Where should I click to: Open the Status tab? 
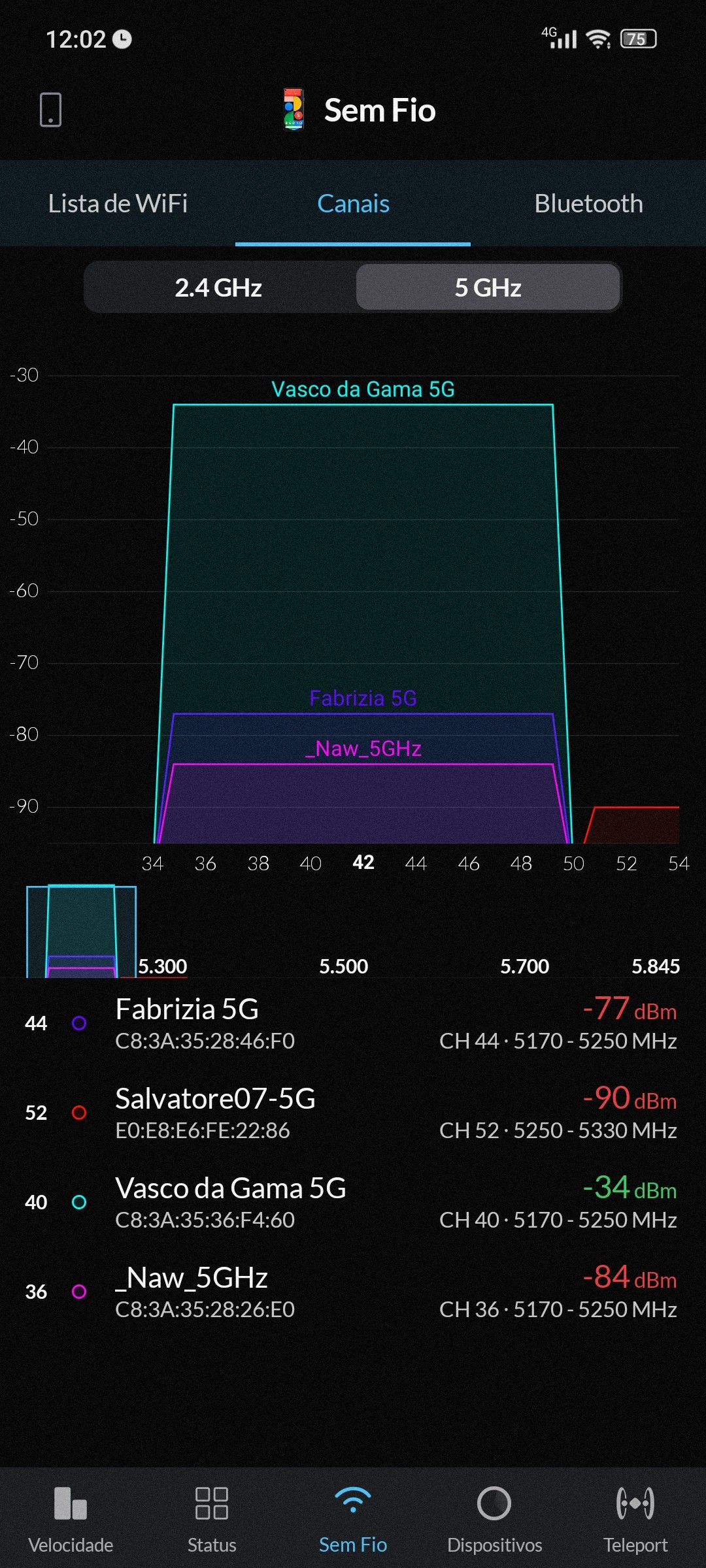[212, 1517]
